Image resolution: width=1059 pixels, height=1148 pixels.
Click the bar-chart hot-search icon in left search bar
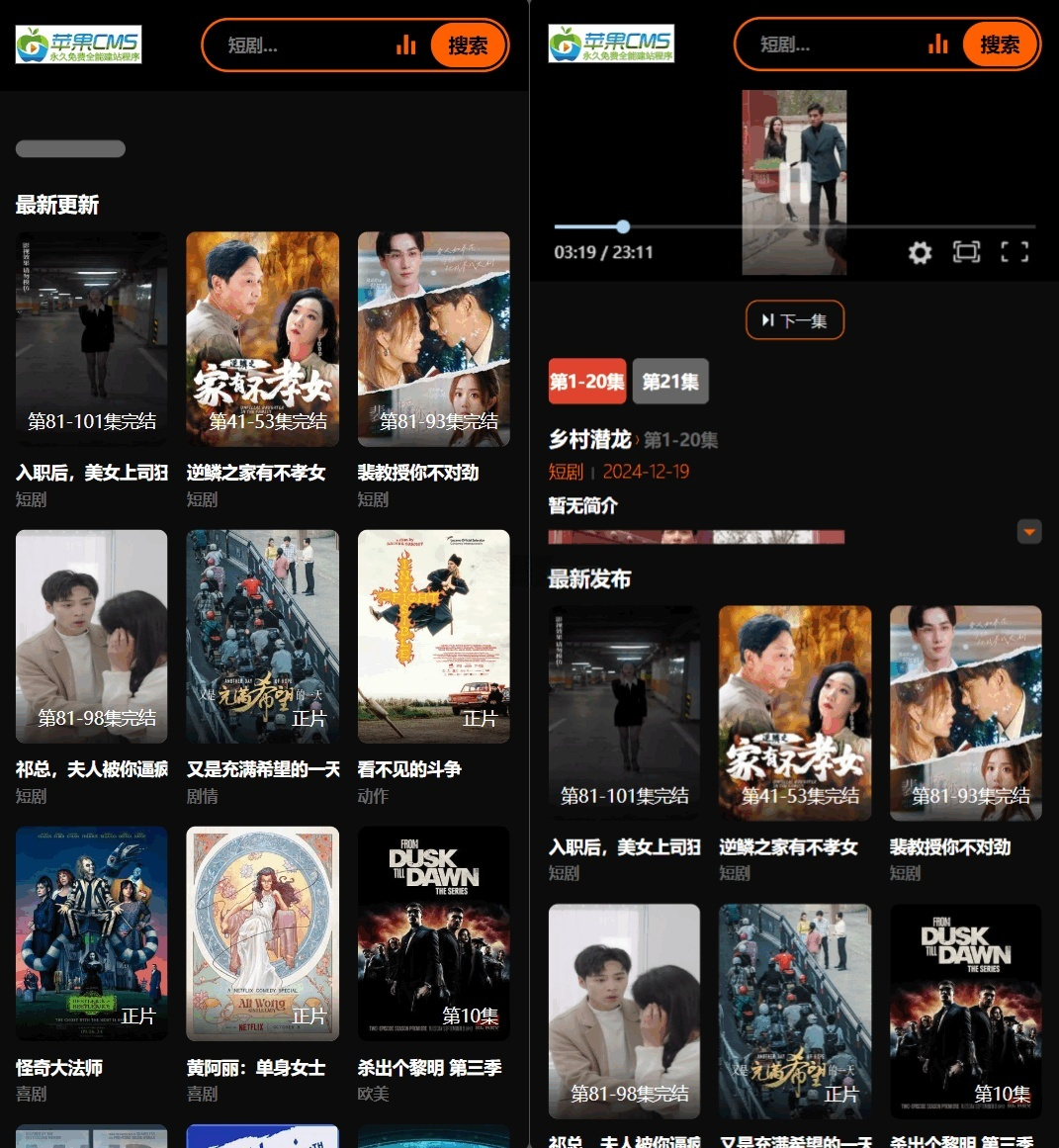coord(406,44)
